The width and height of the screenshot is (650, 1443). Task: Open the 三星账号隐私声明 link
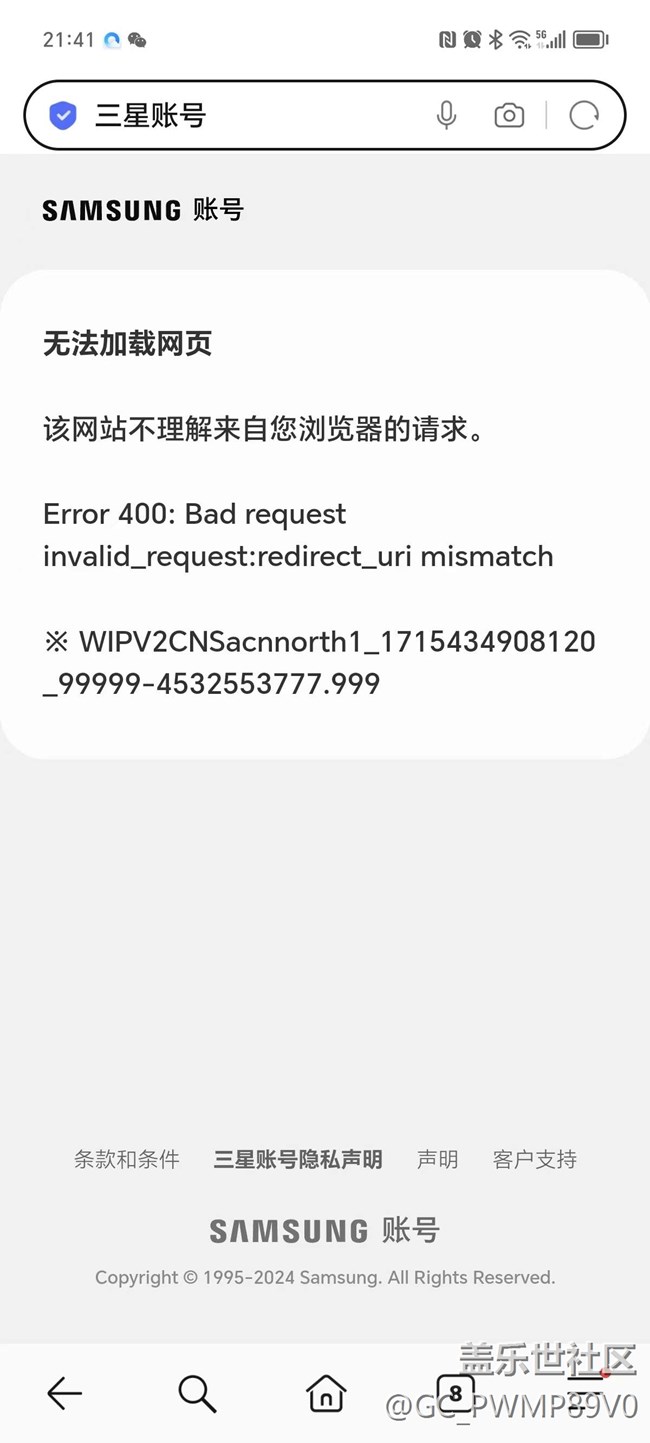298,1159
